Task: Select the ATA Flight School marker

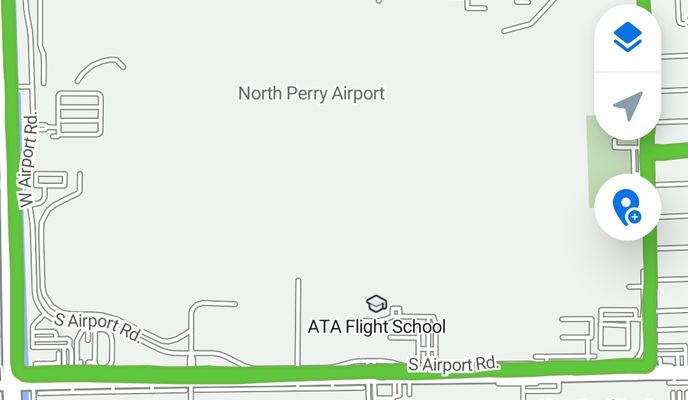Action: [x=376, y=304]
